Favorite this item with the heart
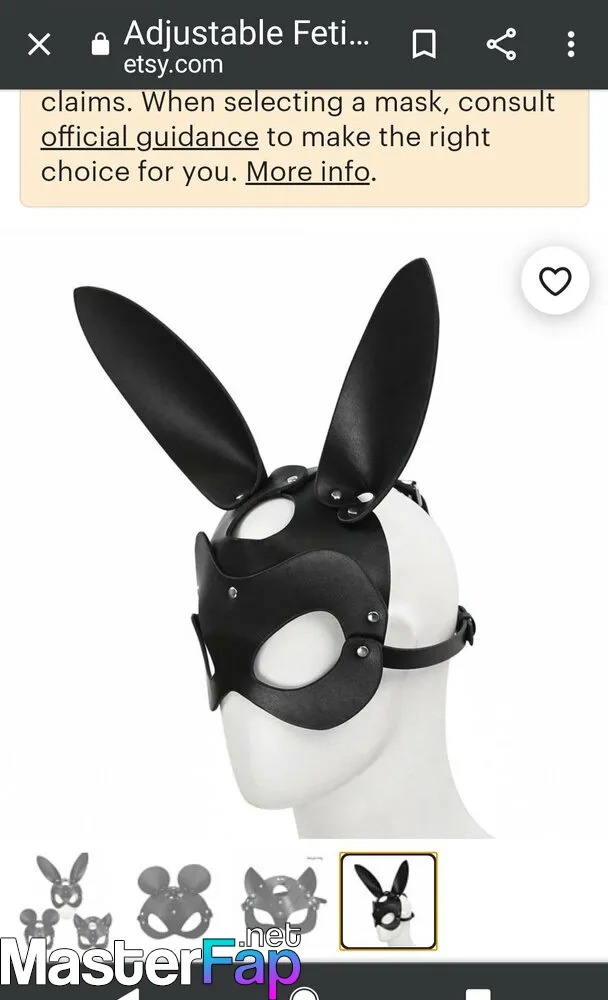Image resolution: width=608 pixels, height=1000 pixels. pos(555,281)
